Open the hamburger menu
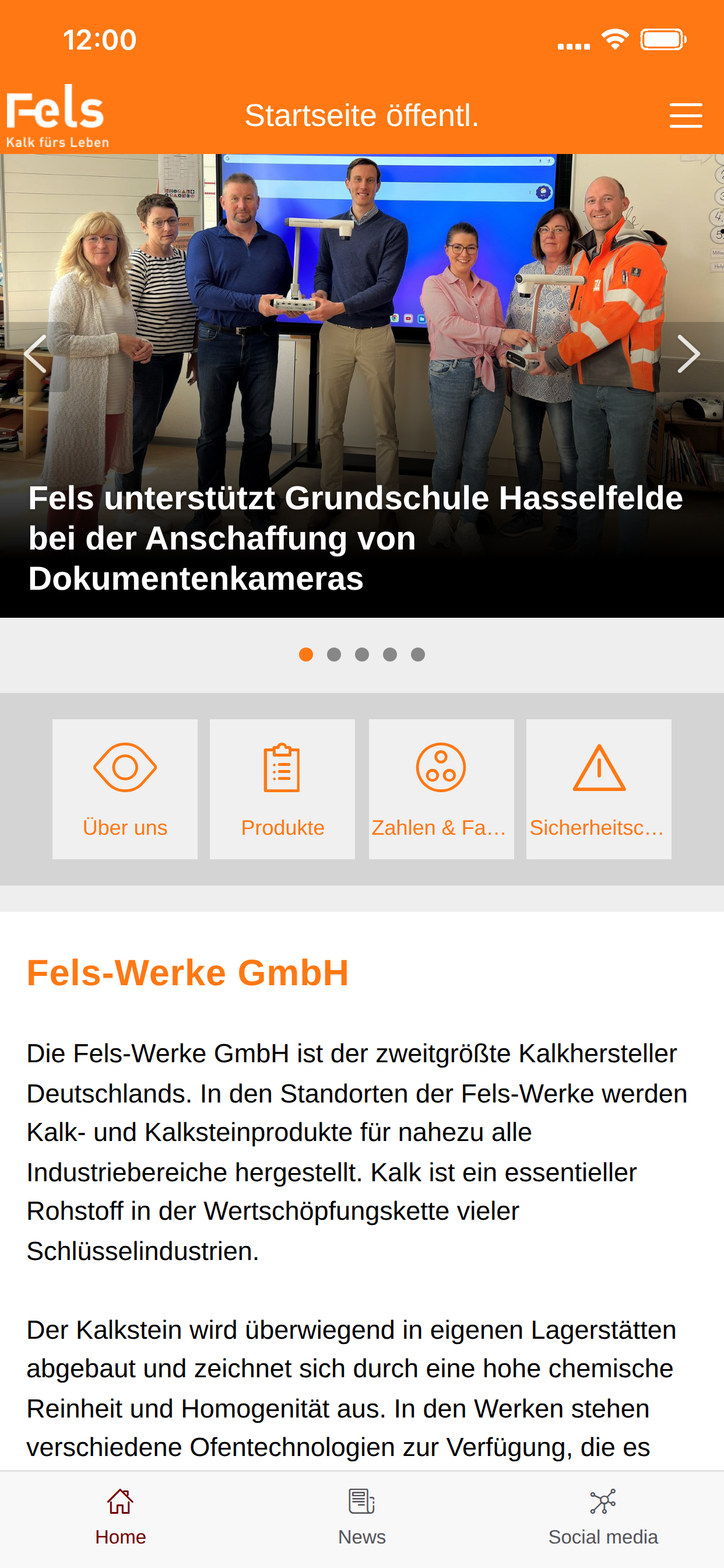Viewport: 724px width, 1568px height. point(685,114)
